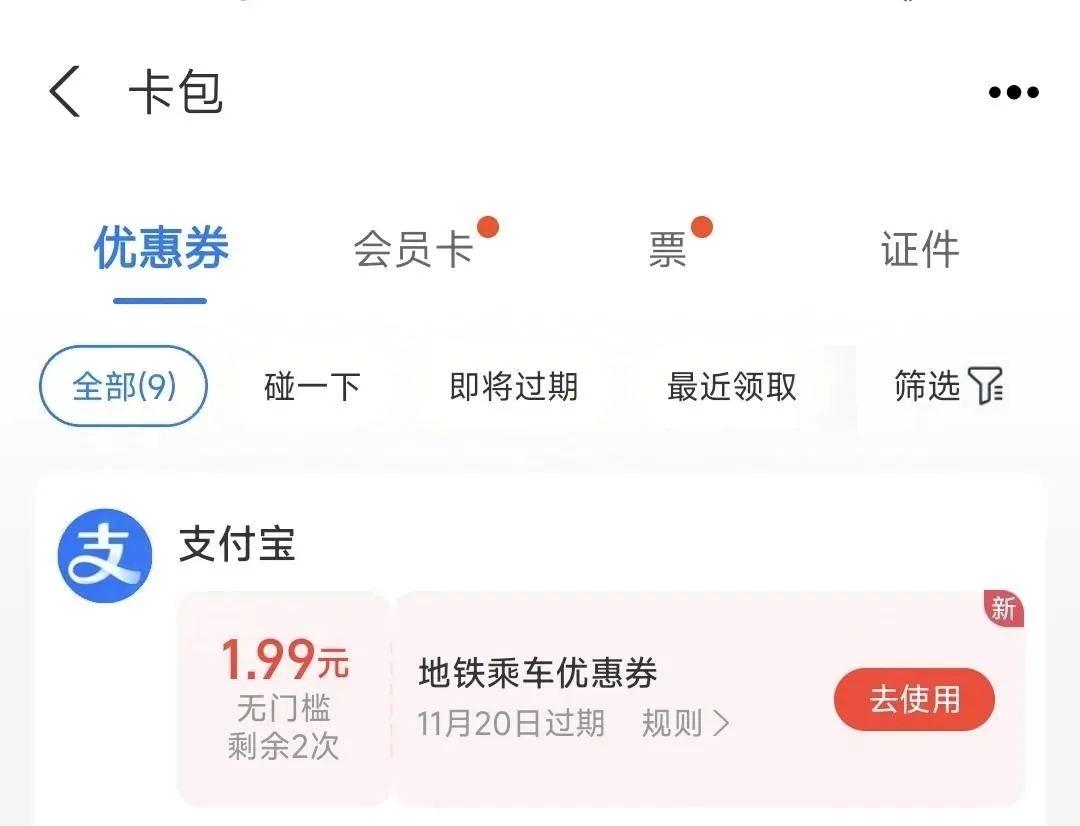
Task: Select the 全部(9) filter chip
Action: point(123,386)
